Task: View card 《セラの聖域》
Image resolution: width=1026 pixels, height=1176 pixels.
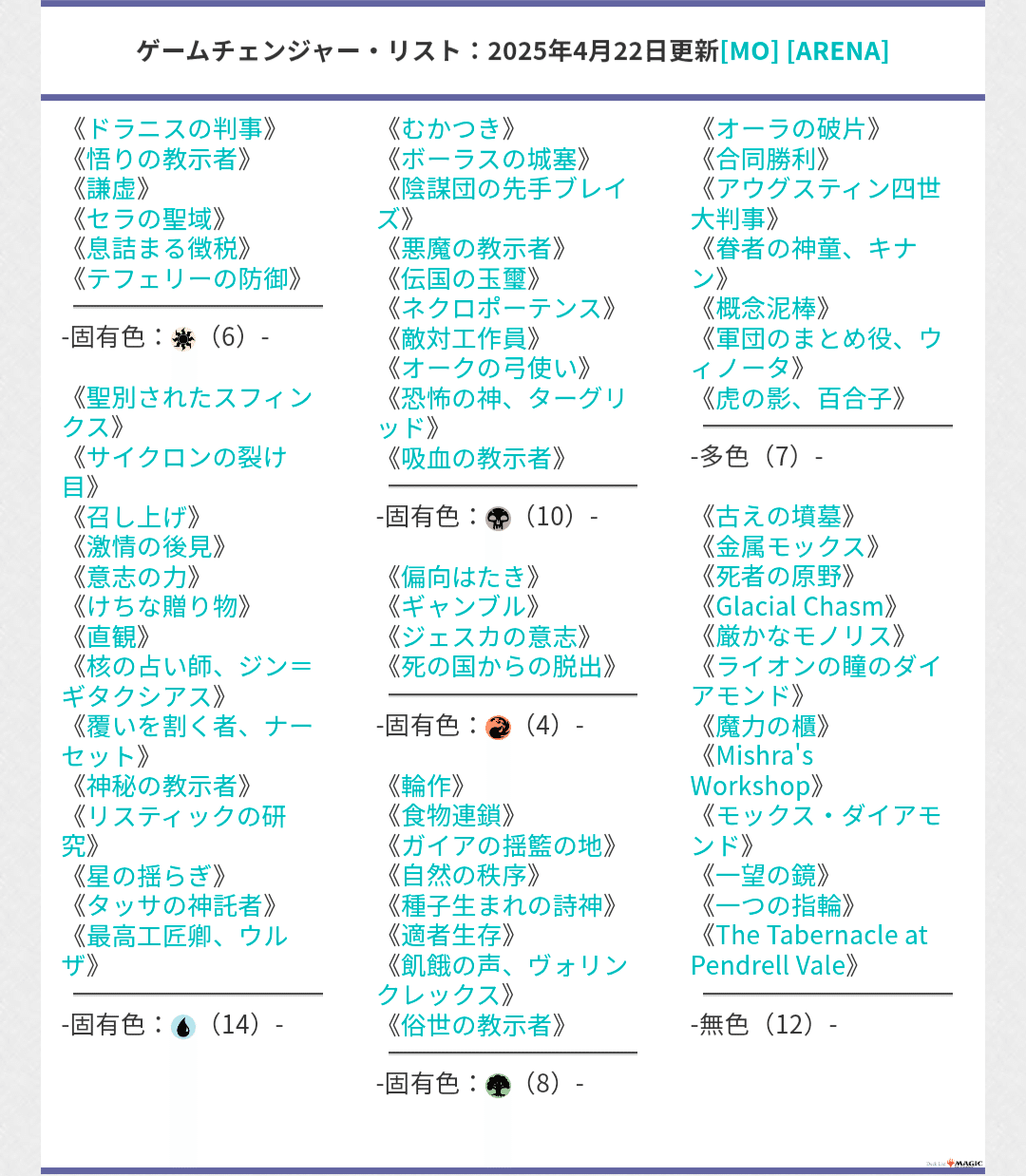Action: pyautogui.click(x=149, y=218)
